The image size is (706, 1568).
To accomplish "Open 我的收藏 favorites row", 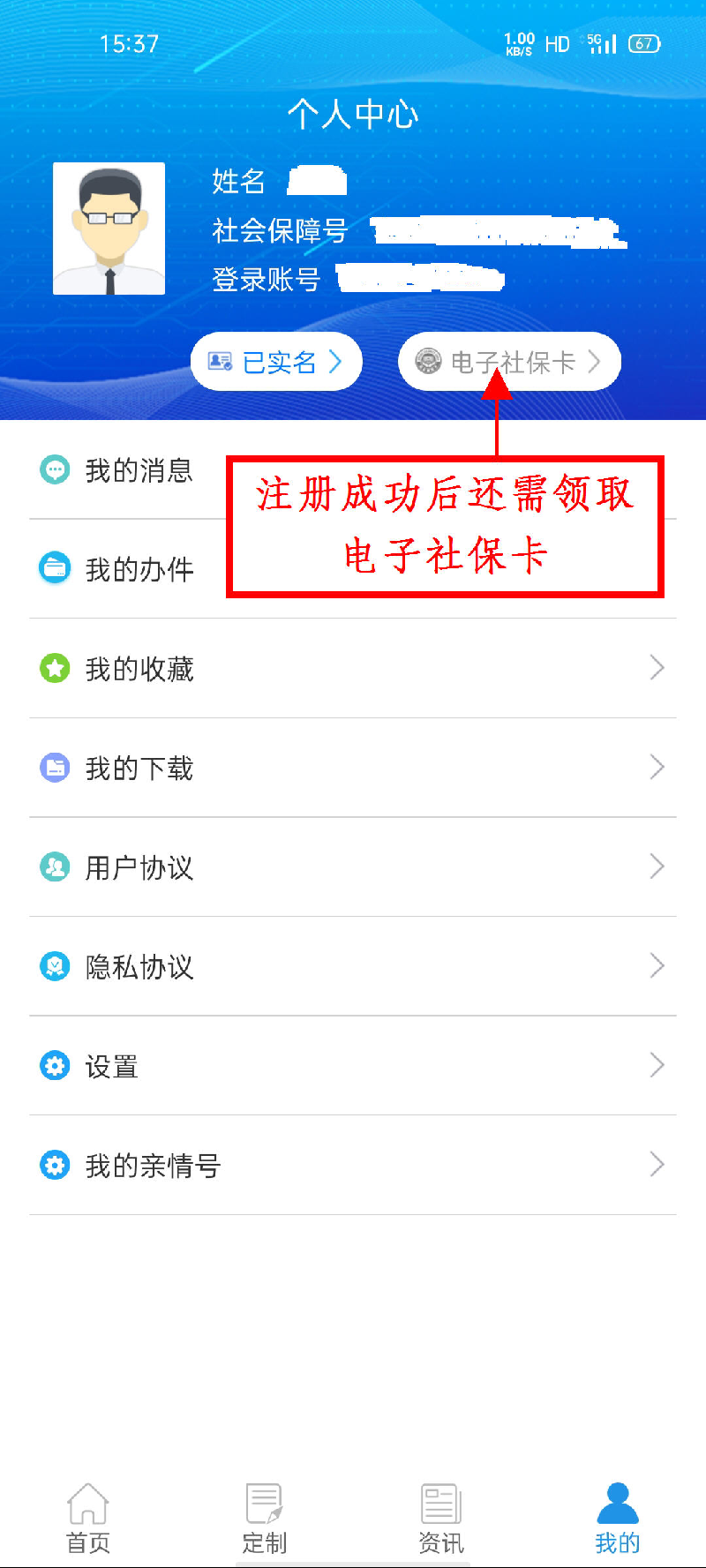I will [x=353, y=669].
